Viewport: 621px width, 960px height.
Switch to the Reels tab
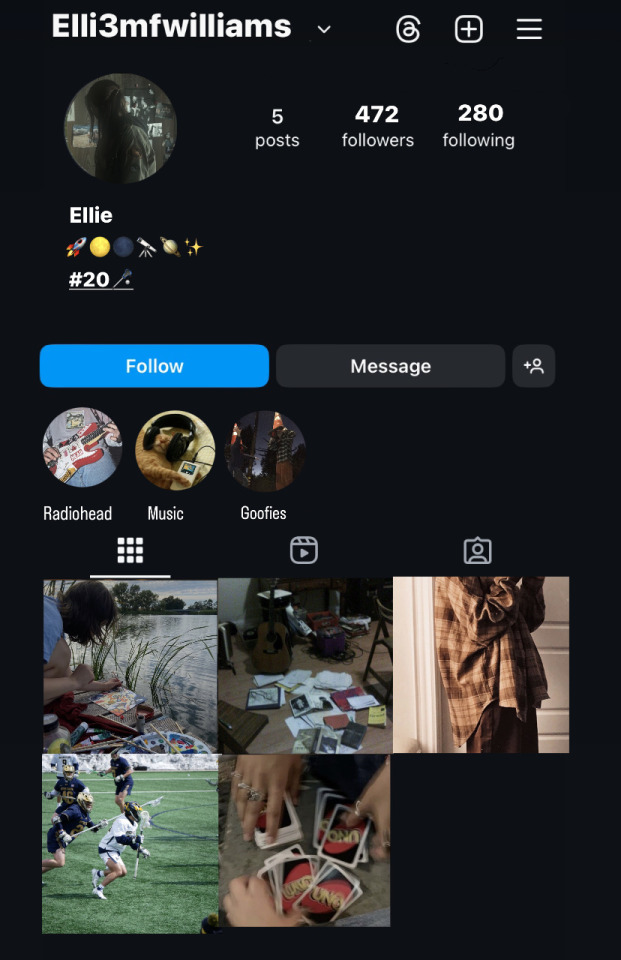point(304,550)
